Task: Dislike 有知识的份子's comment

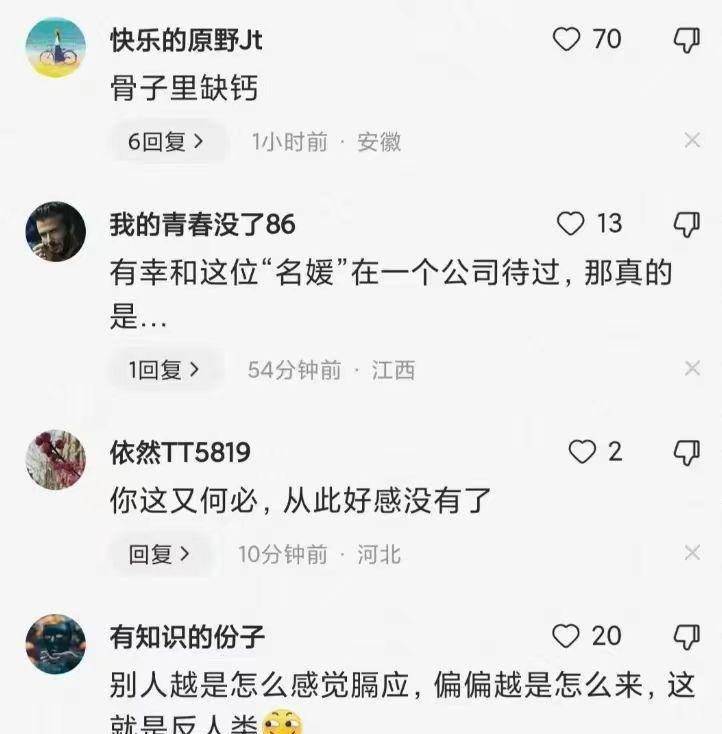Action: tap(687, 636)
